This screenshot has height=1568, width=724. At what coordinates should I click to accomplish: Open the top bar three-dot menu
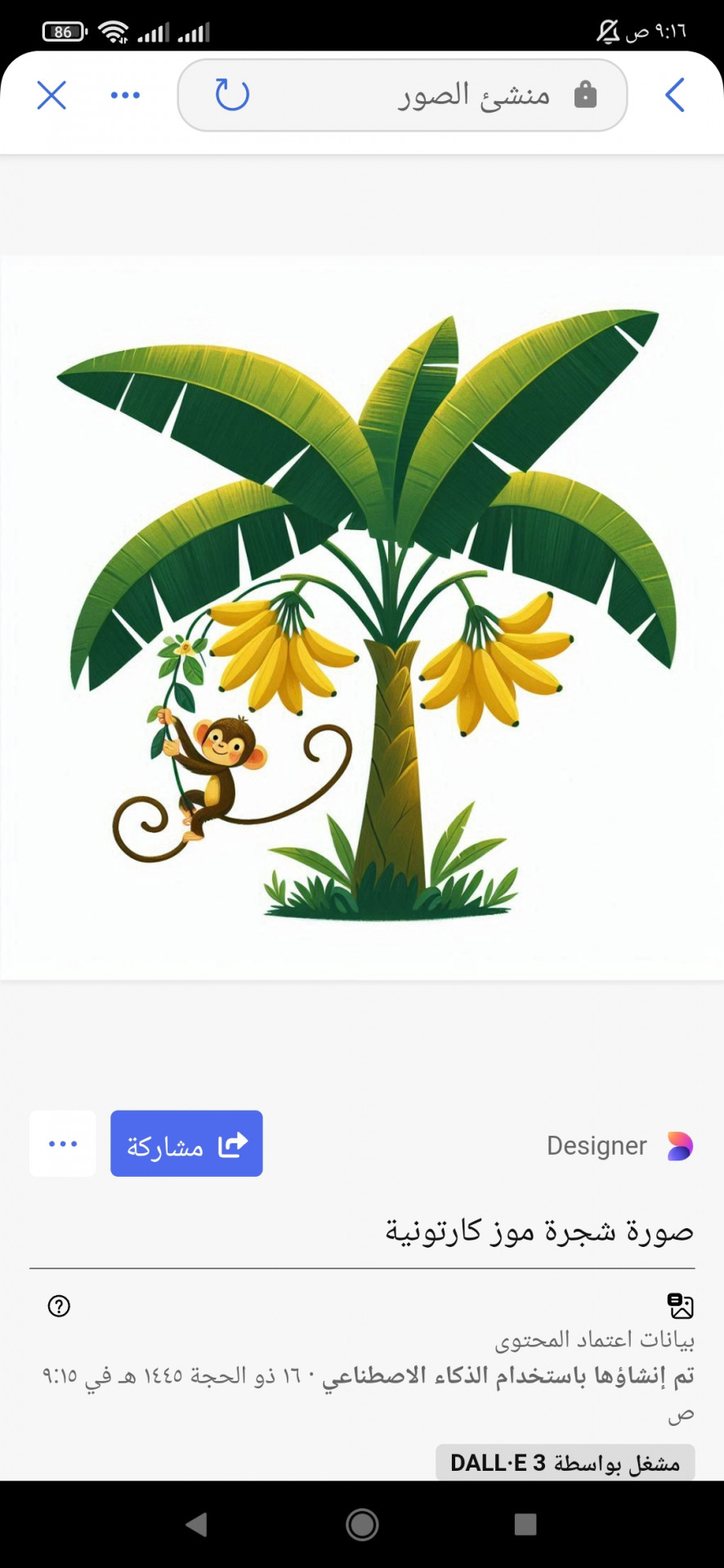coord(125,96)
